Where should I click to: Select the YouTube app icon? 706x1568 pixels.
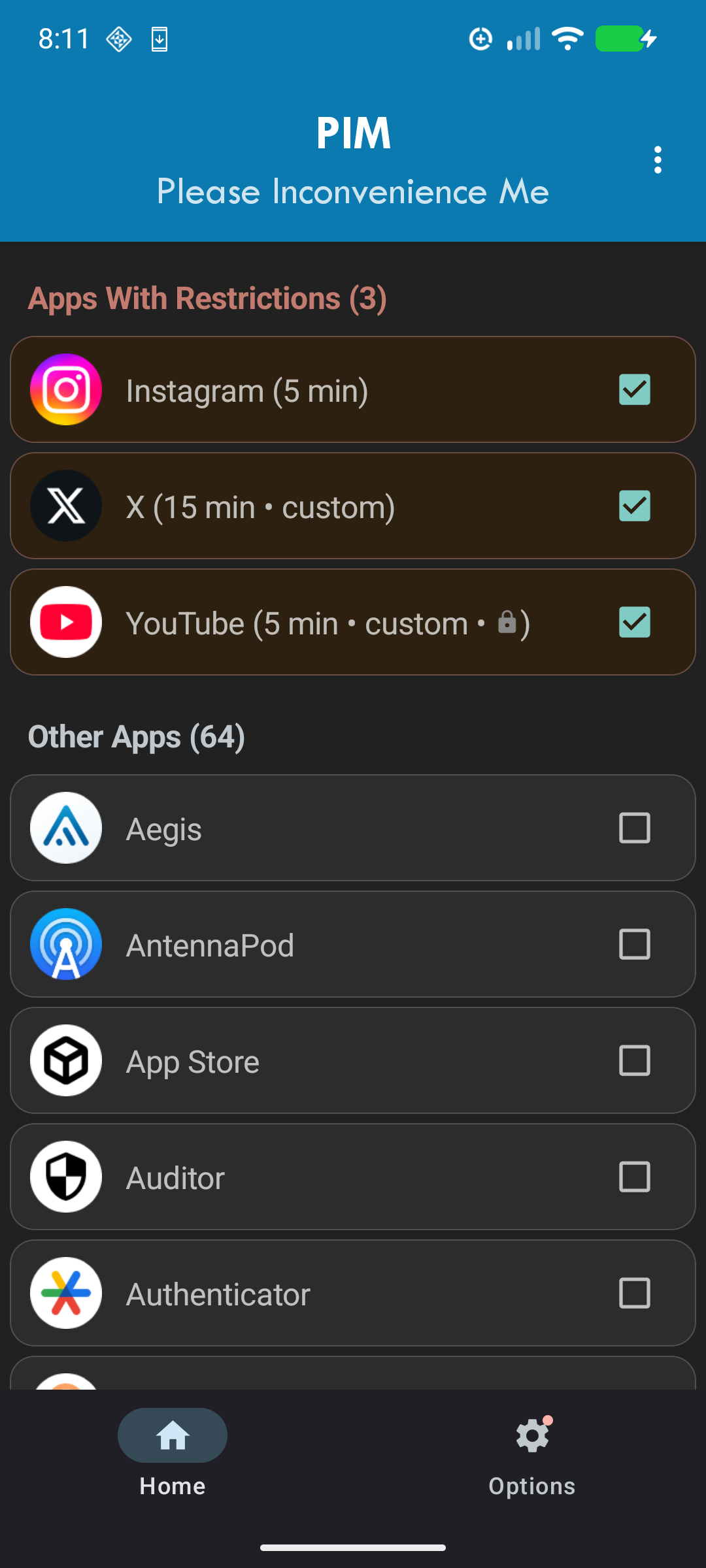65,622
